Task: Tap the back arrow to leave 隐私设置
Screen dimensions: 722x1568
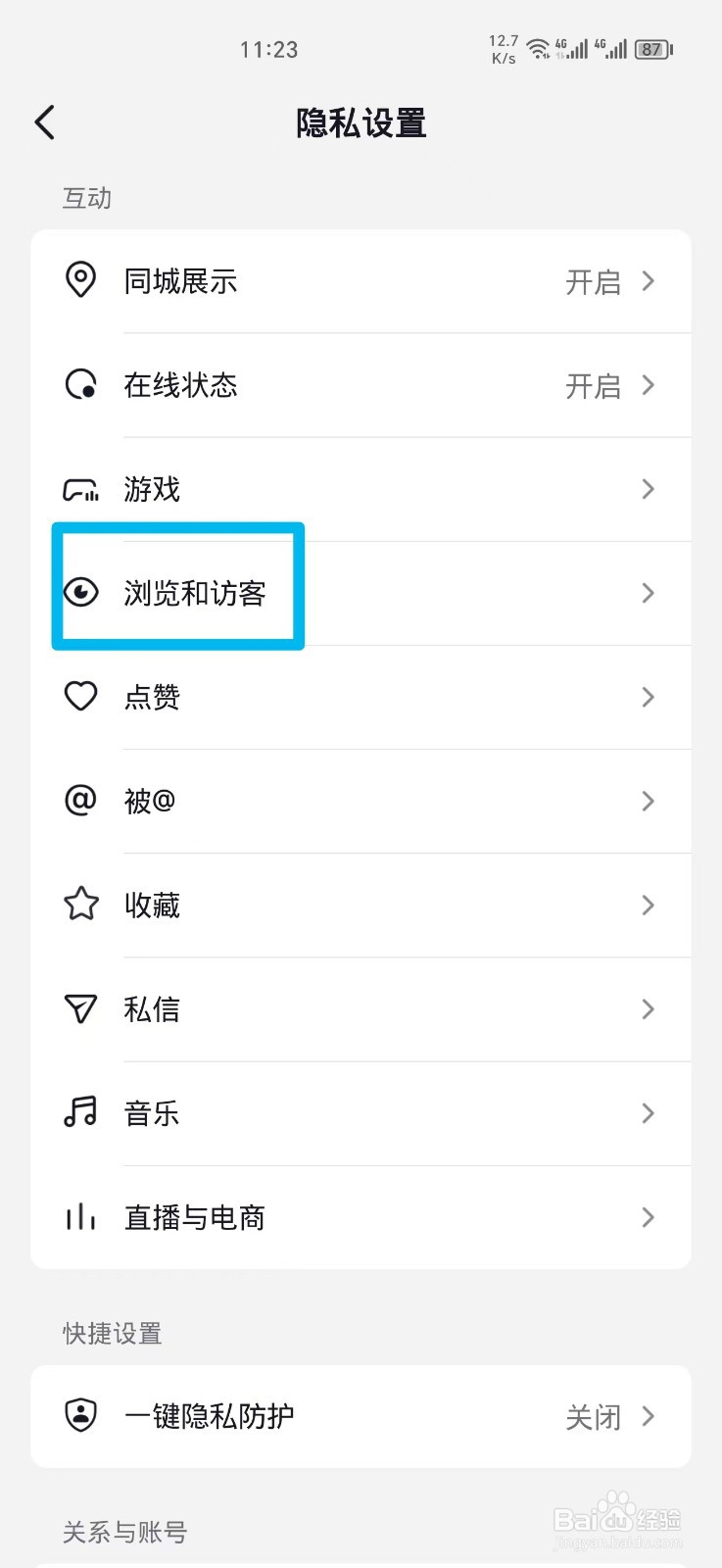Action: 43,122
